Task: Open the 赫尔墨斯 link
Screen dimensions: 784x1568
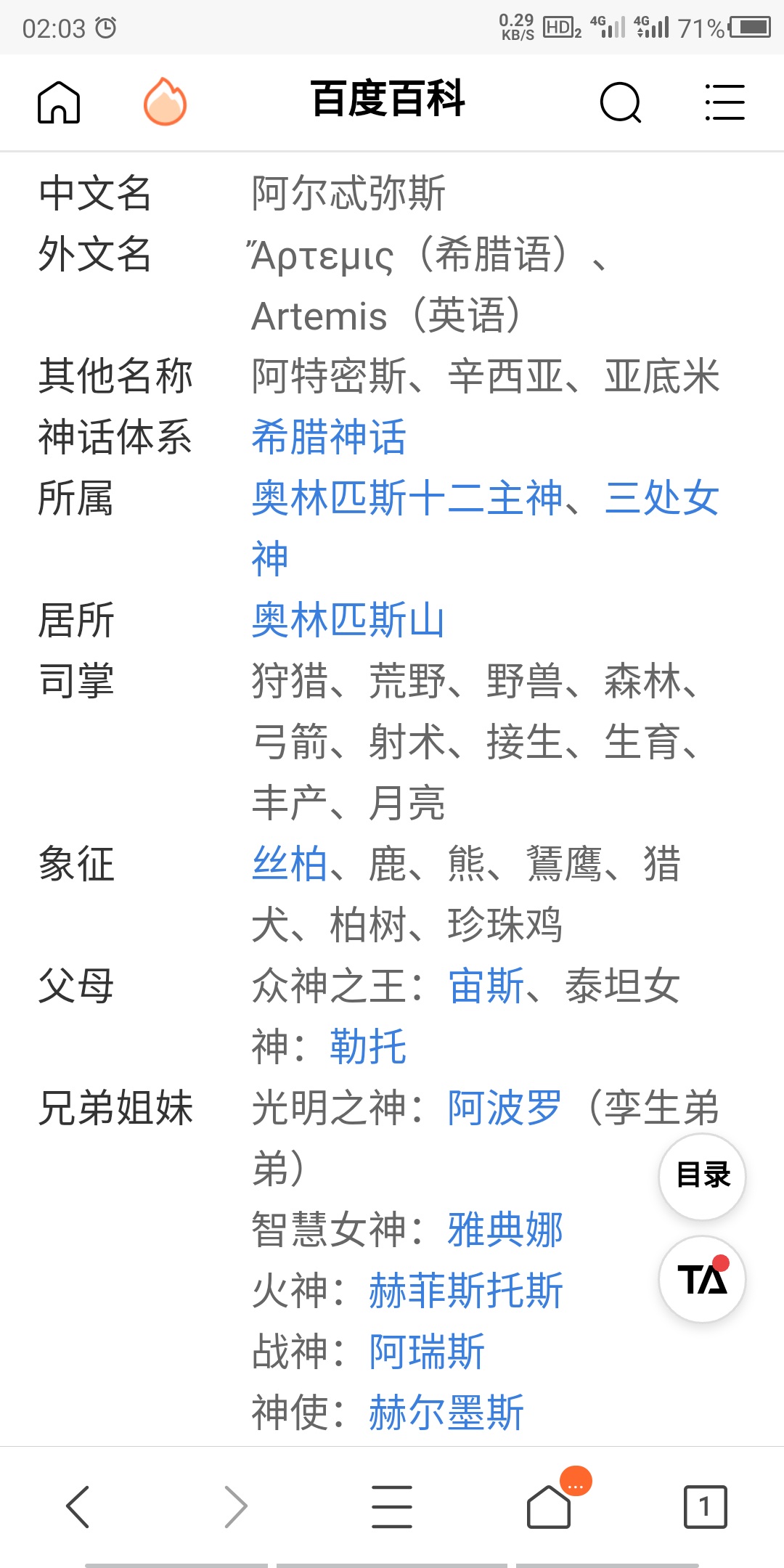Action: tap(446, 1413)
